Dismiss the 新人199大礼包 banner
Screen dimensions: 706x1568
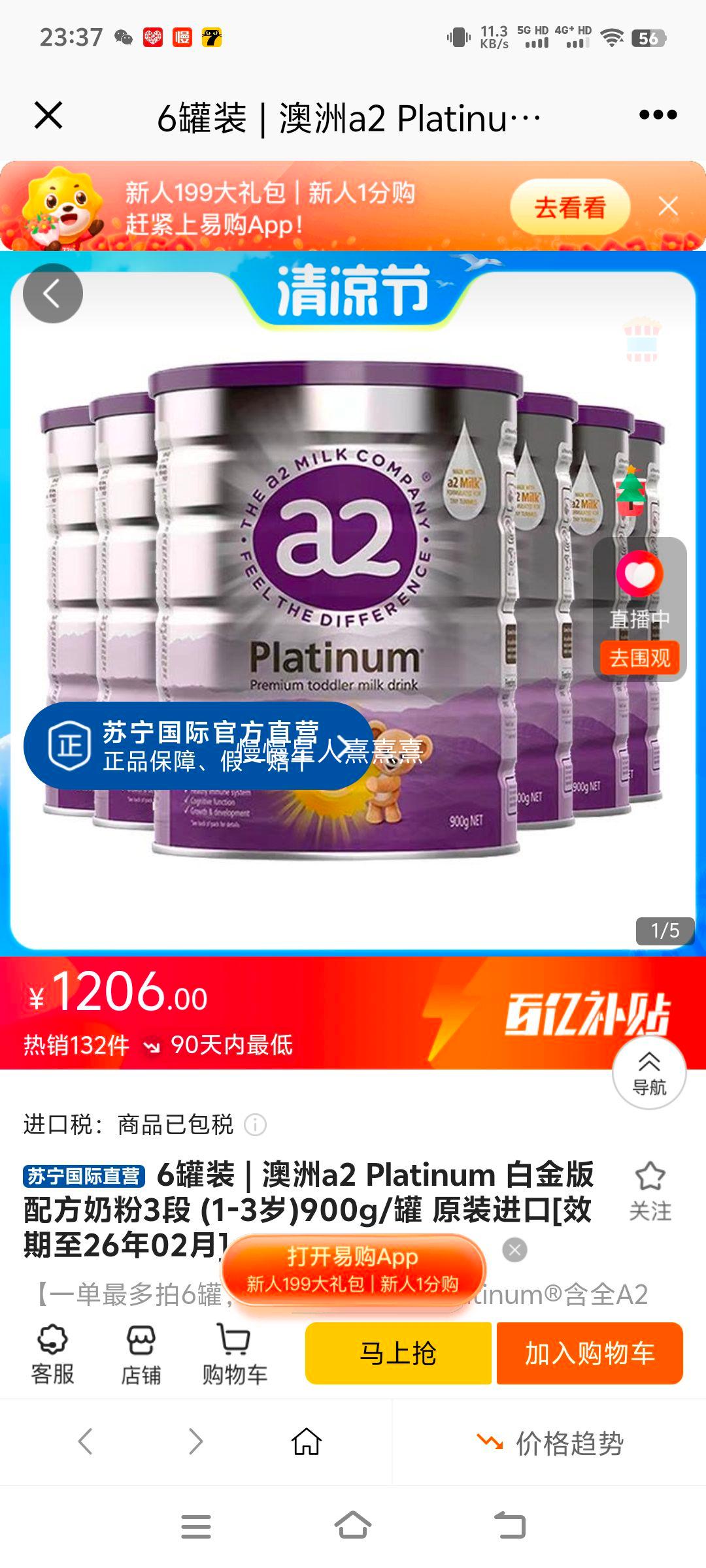pyautogui.click(x=668, y=206)
